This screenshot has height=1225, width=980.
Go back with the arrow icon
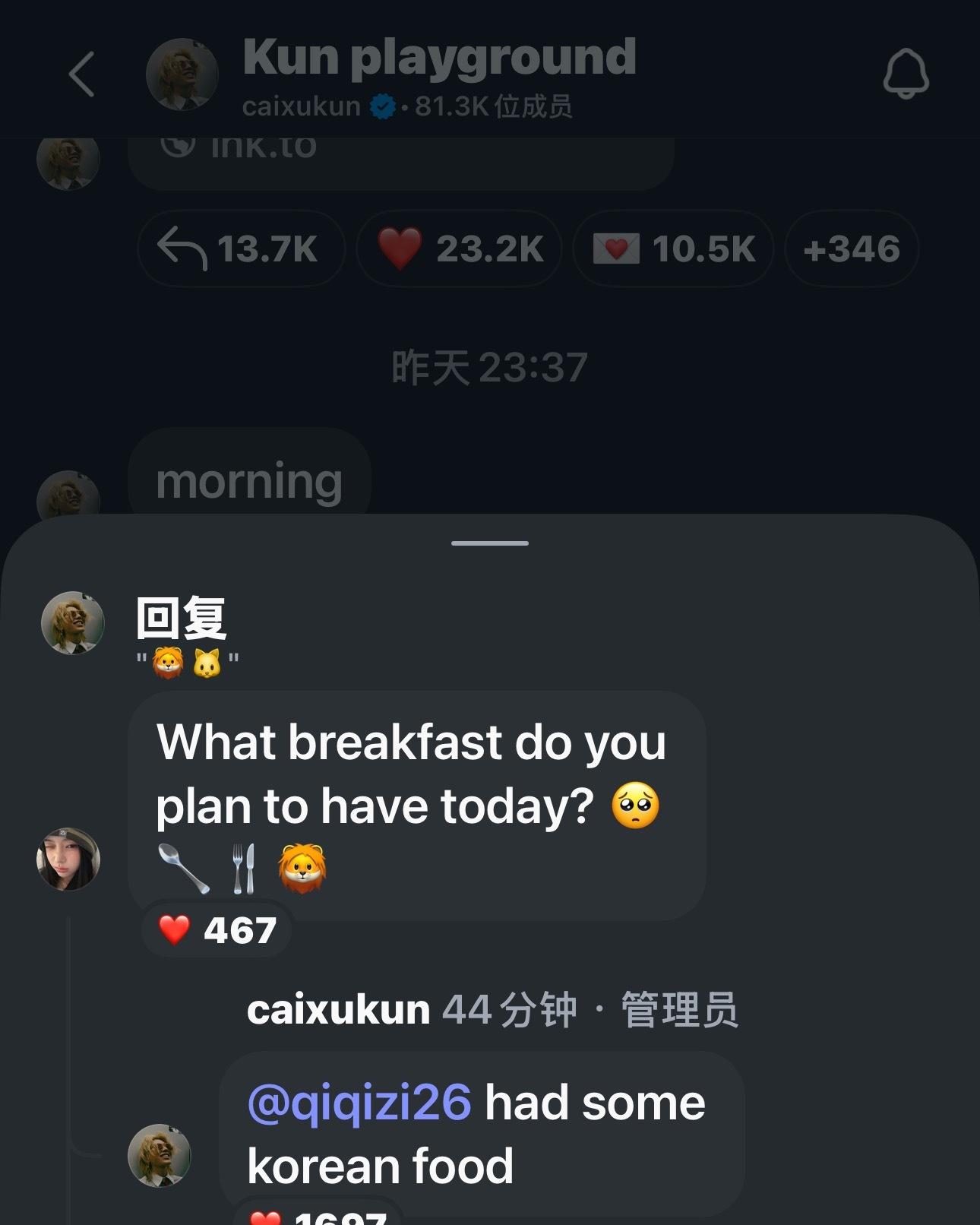tap(82, 74)
